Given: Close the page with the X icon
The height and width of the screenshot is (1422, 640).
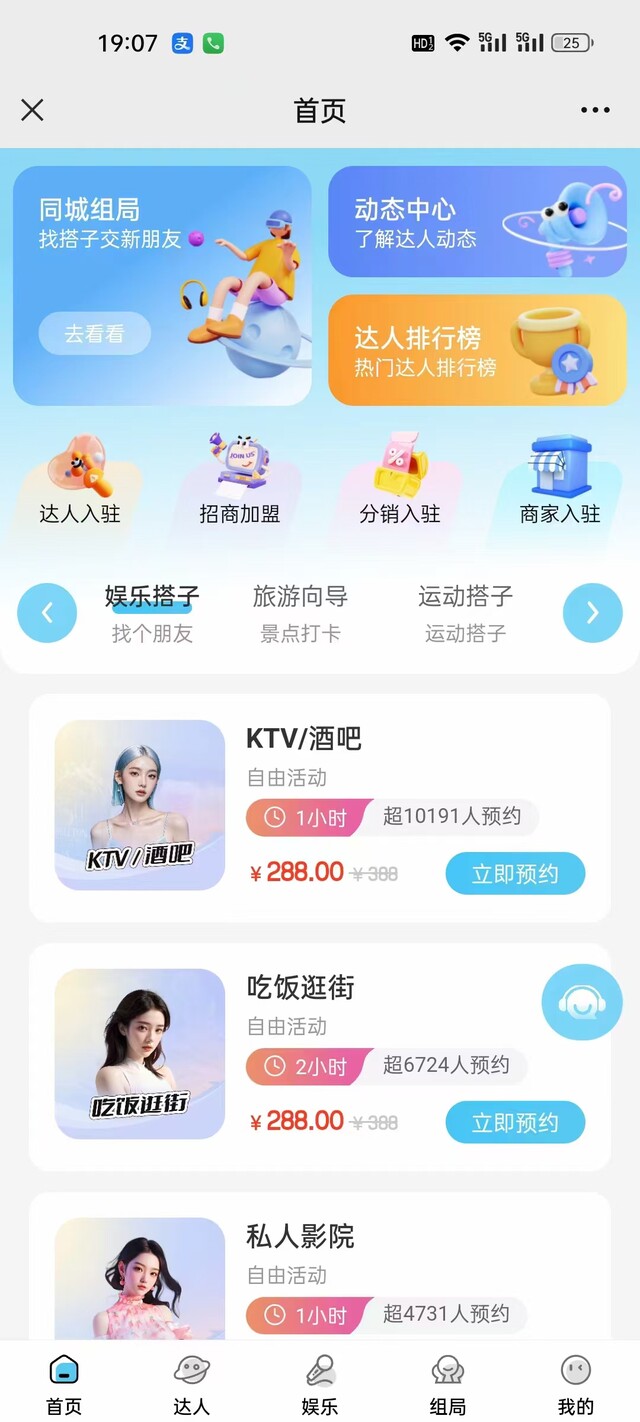Looking at the screenshot, I should pyautogui.click(x=32, y=110).
